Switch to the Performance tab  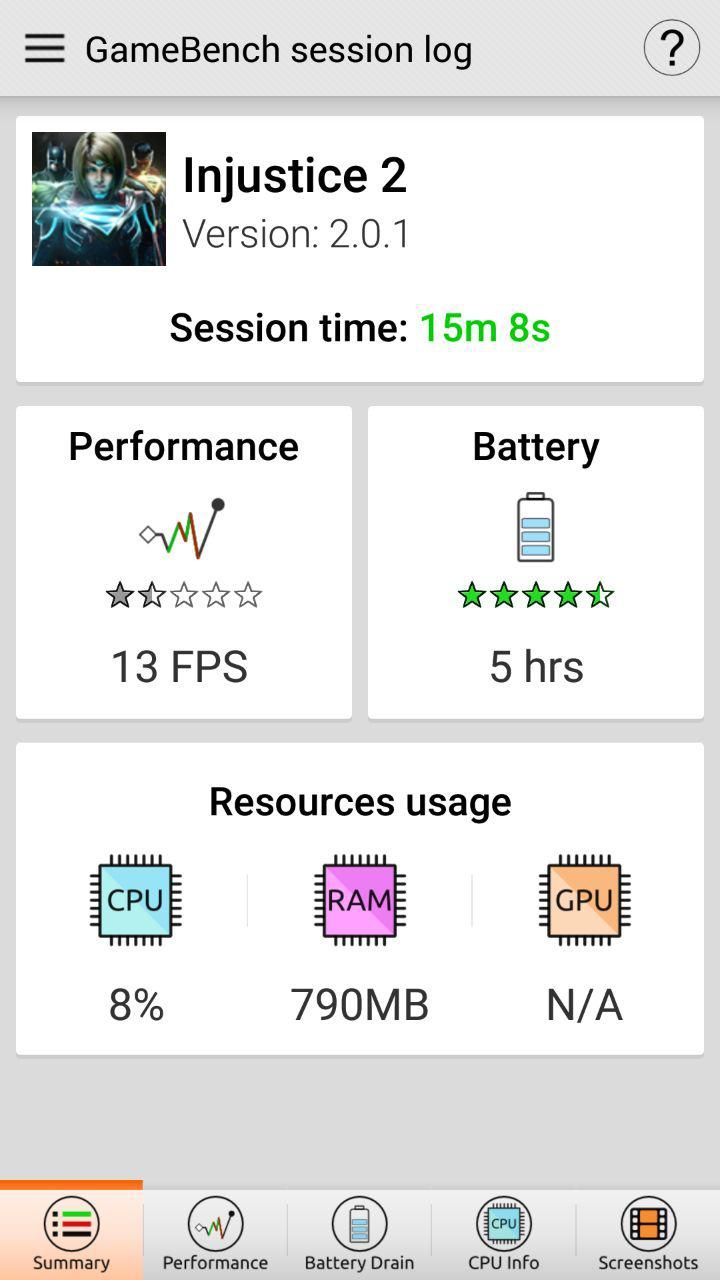click(x=215, y=1234)
